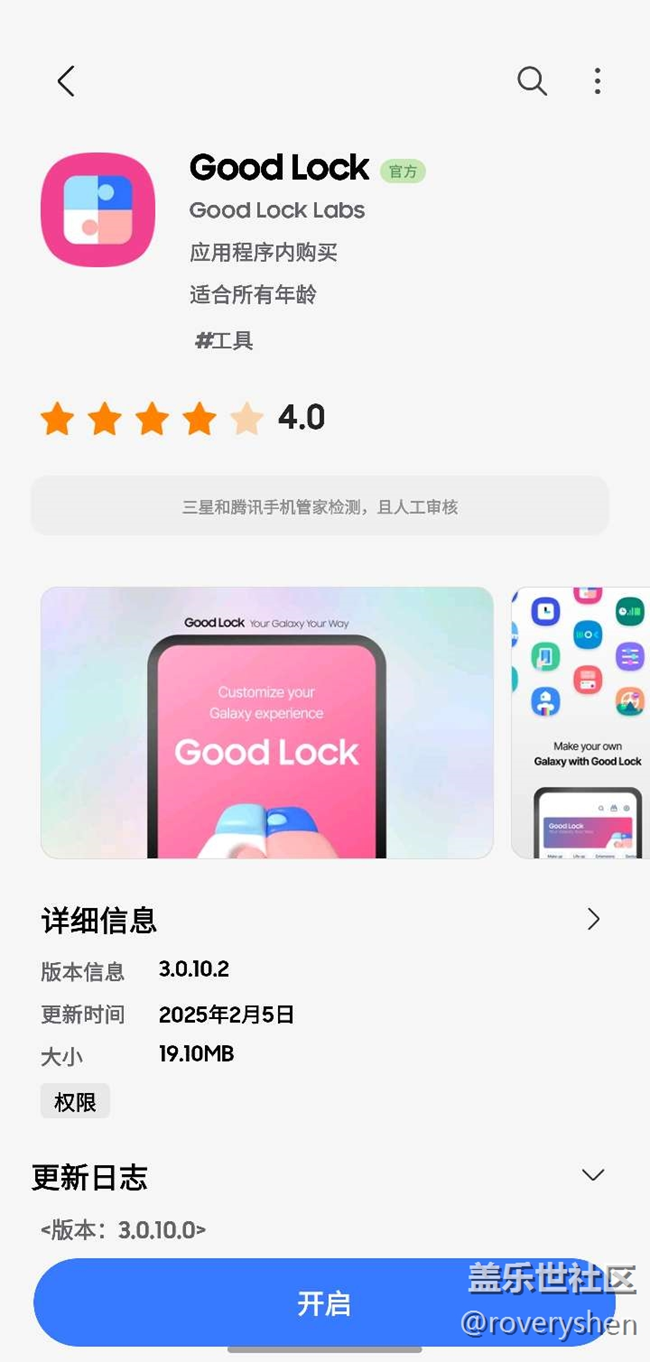The width and height of the screenshot is (650, 1362).
Task: Open the Good Lock Labs developer page
Action: [277, 210]
